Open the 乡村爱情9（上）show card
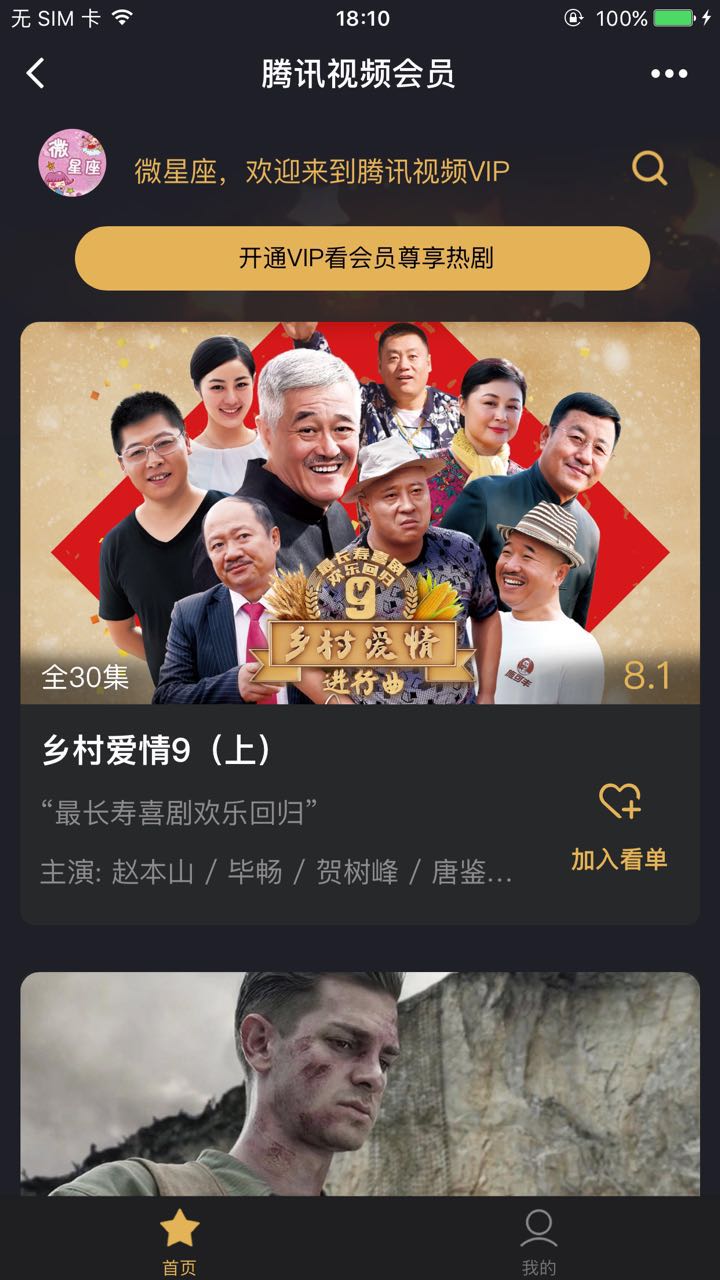Screen dimensions: 720x1280 360,514
